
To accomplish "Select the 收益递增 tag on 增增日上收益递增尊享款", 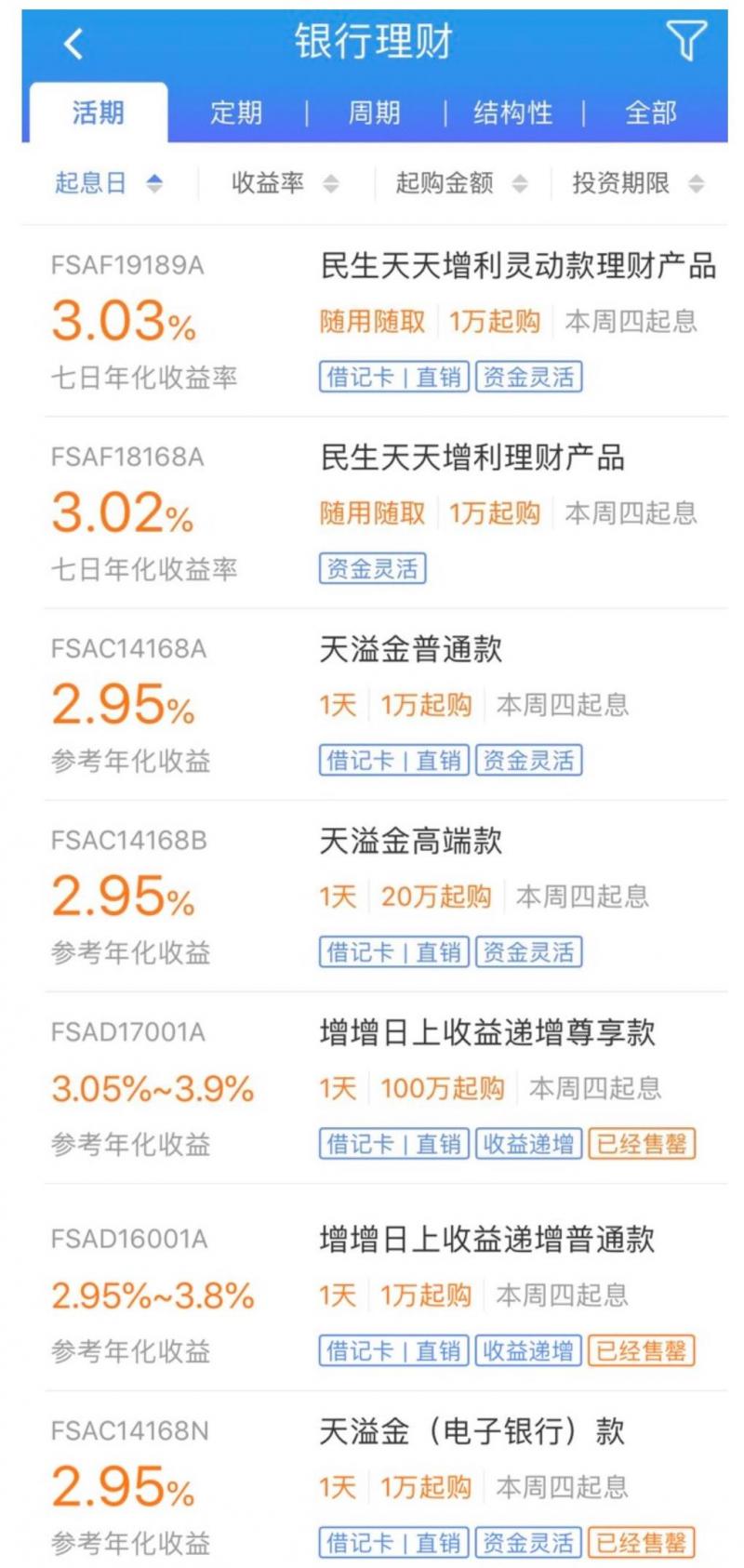I will (x=526, y=1144).
